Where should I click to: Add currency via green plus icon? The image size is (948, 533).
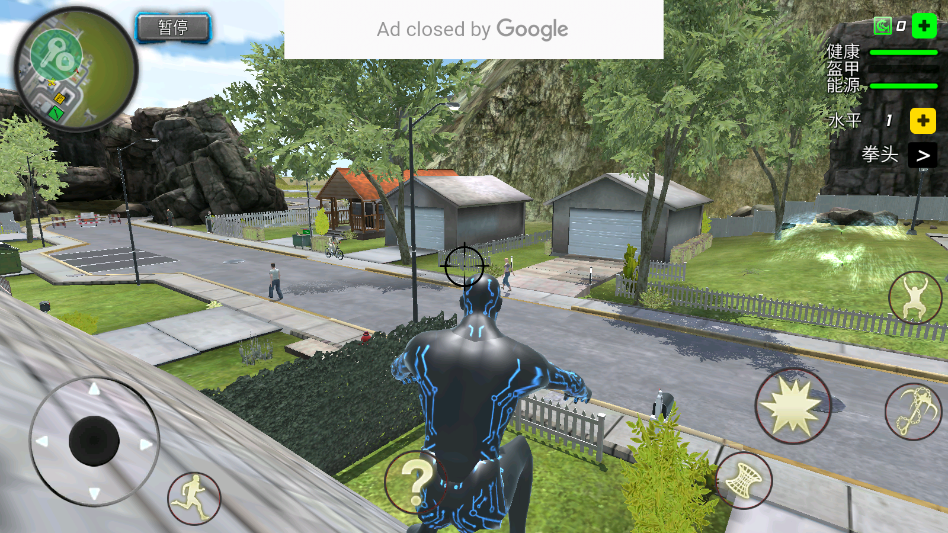[924, 26]
